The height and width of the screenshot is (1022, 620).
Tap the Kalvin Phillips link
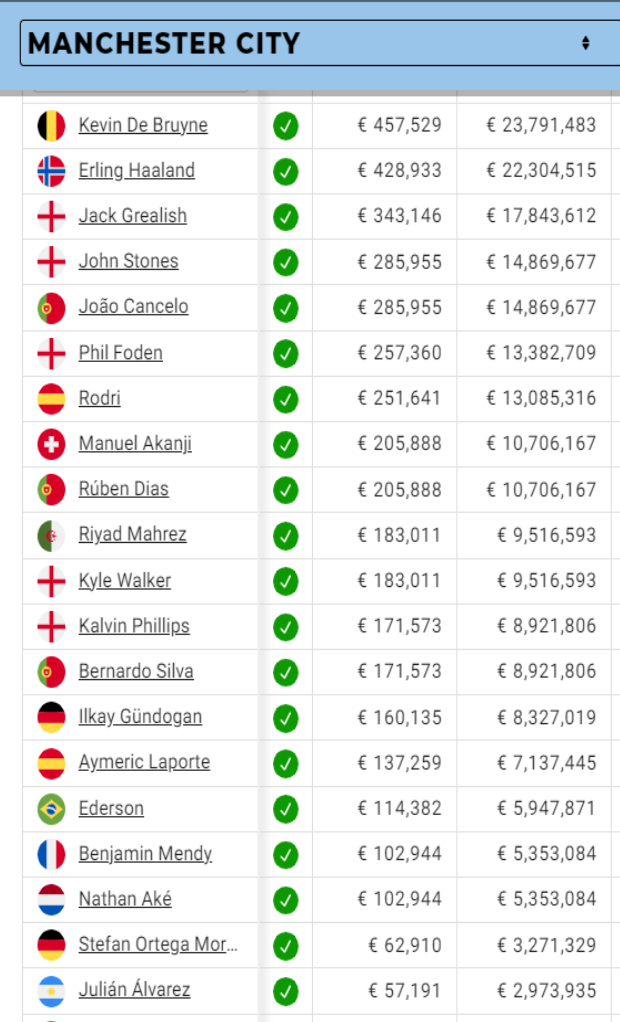click(134, 626)
